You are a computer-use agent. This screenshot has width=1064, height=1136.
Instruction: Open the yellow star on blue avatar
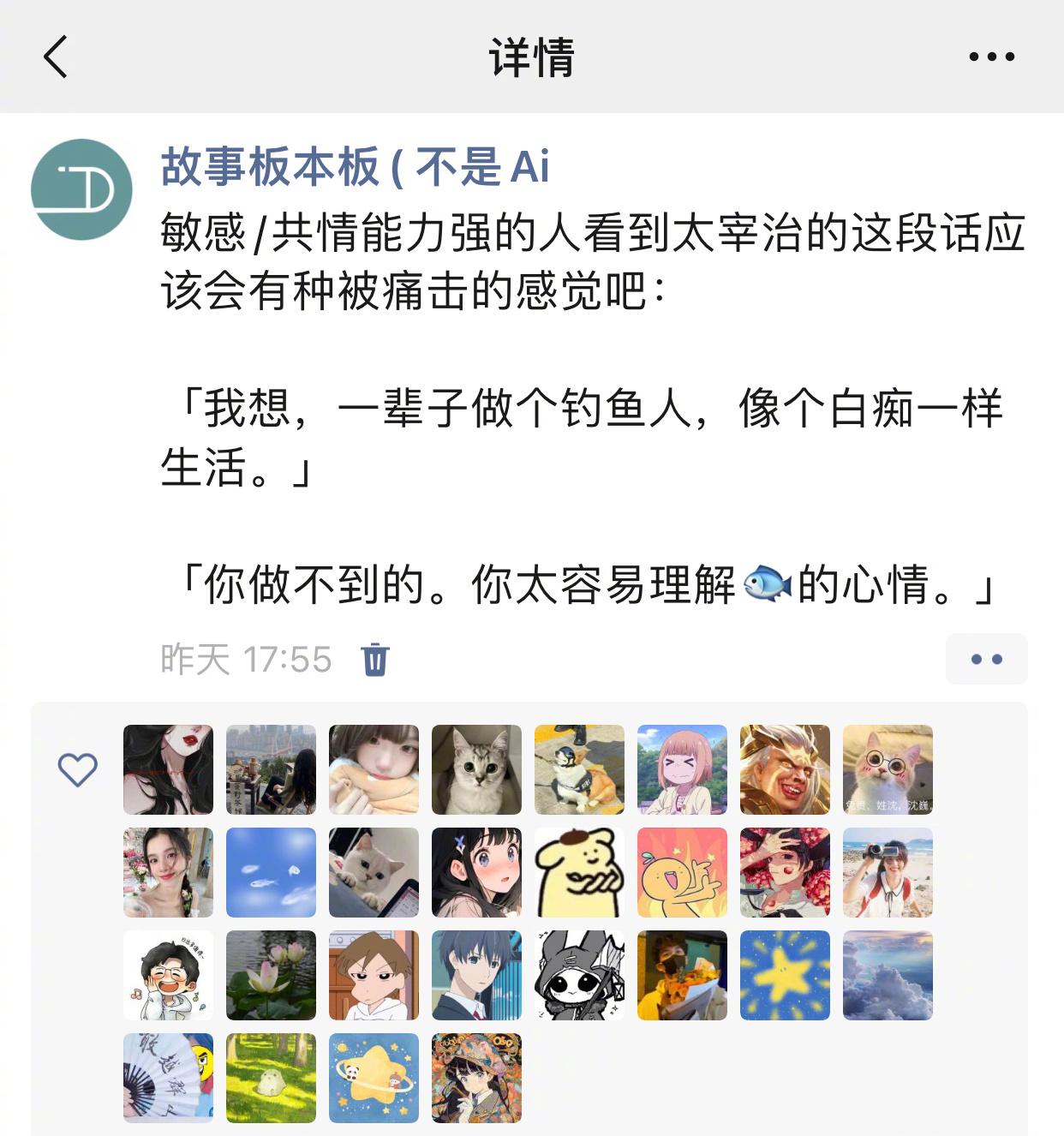pos(785,975)
